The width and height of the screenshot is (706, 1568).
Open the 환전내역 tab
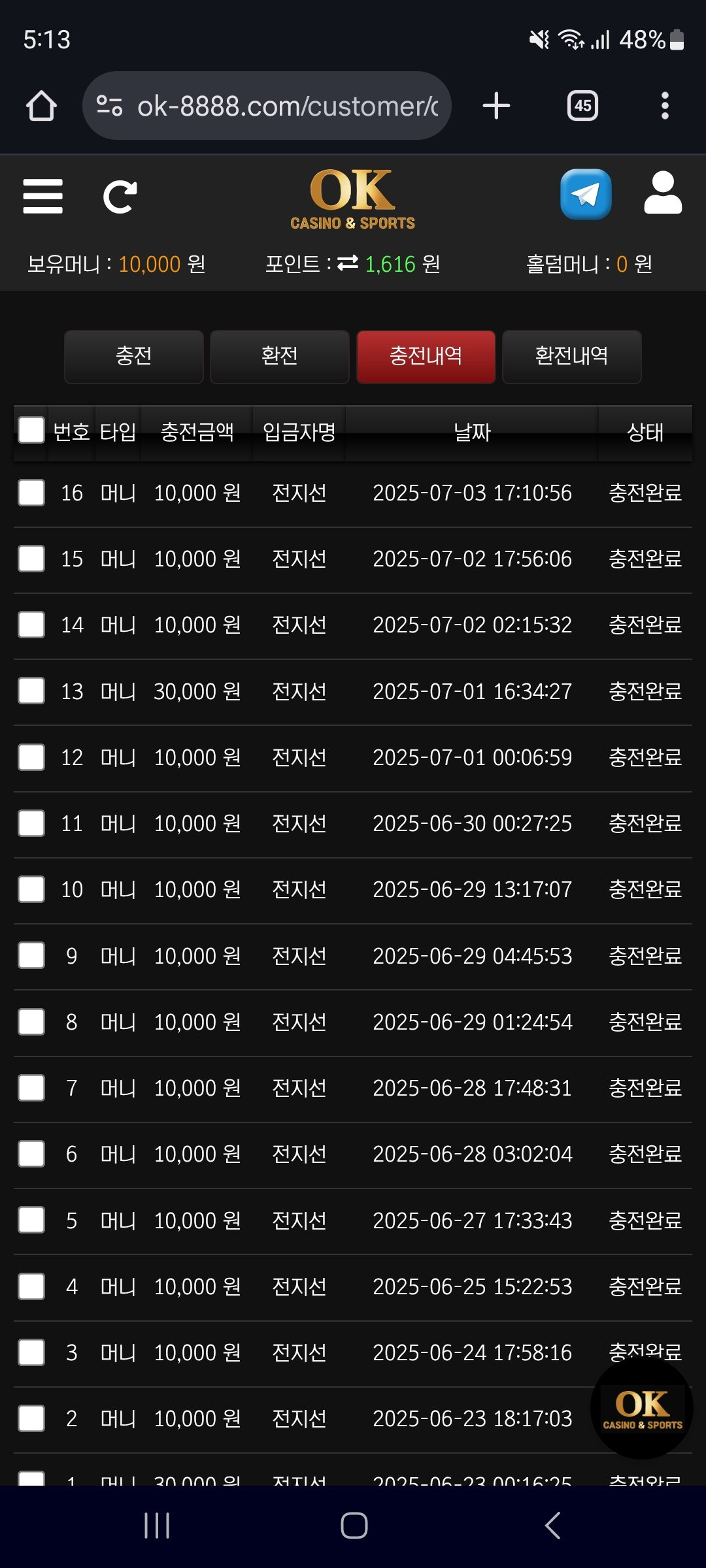pos(571,356)
